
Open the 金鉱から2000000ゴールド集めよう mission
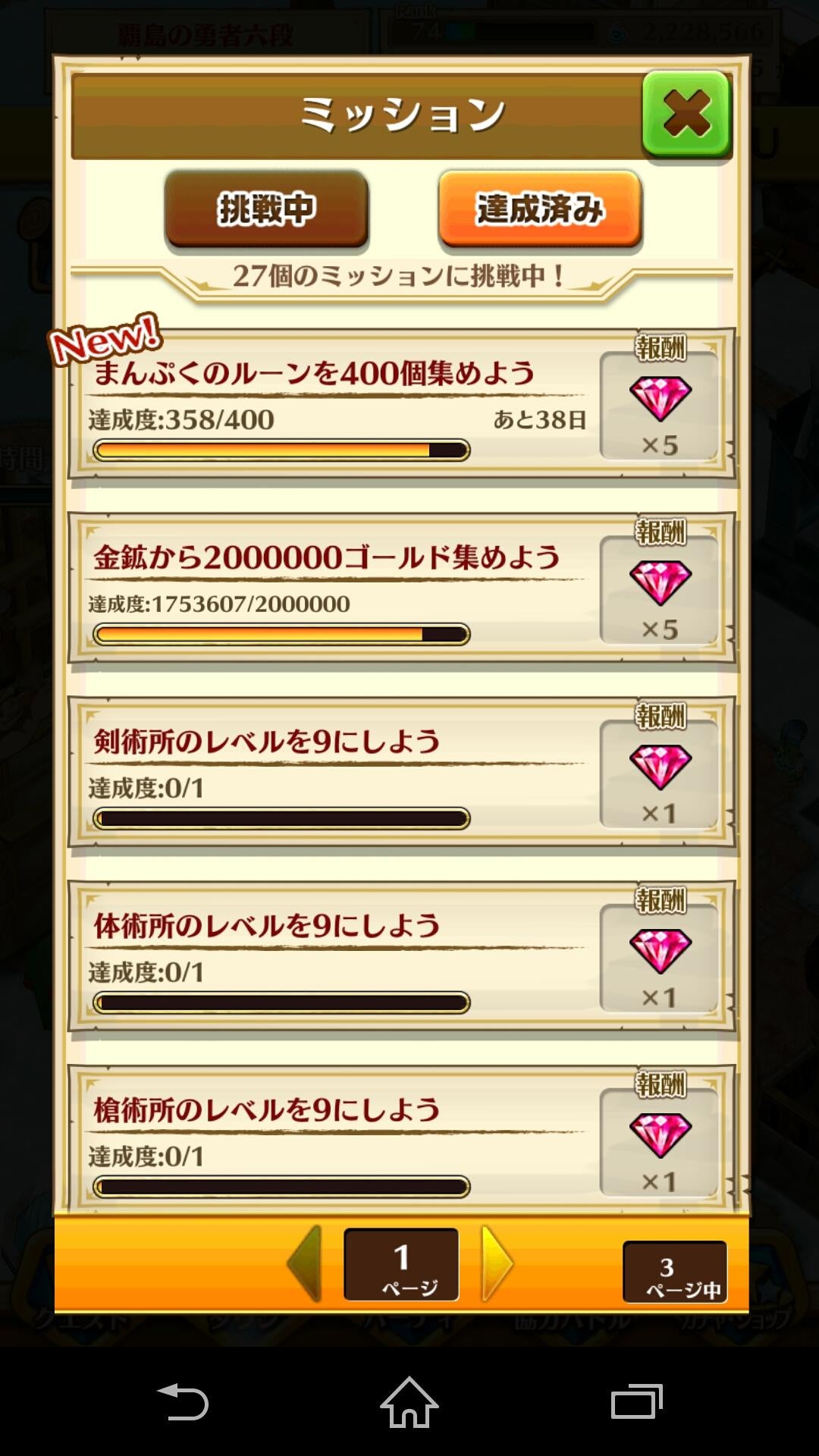coord(334,588)
